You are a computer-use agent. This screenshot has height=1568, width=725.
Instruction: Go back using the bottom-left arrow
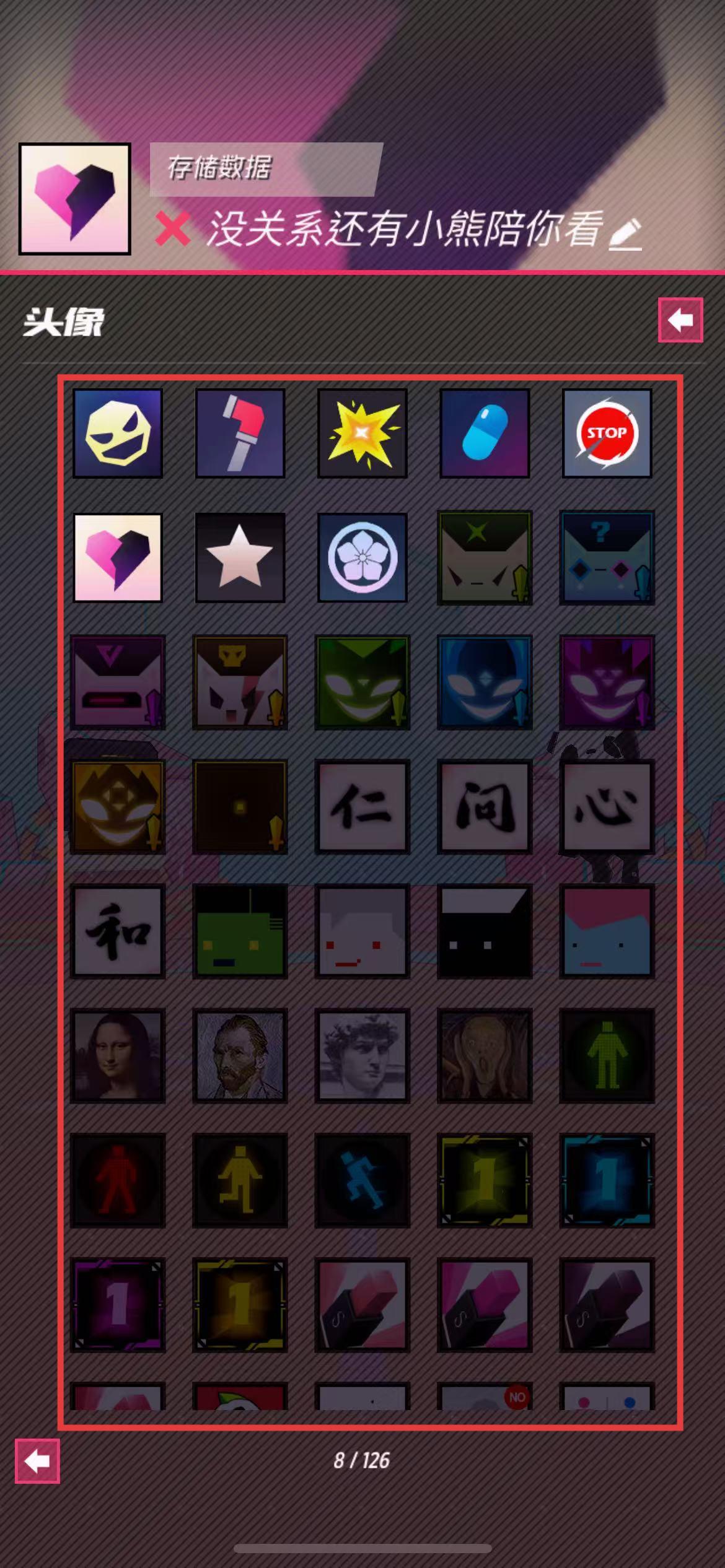click(x=37, y=1461)
